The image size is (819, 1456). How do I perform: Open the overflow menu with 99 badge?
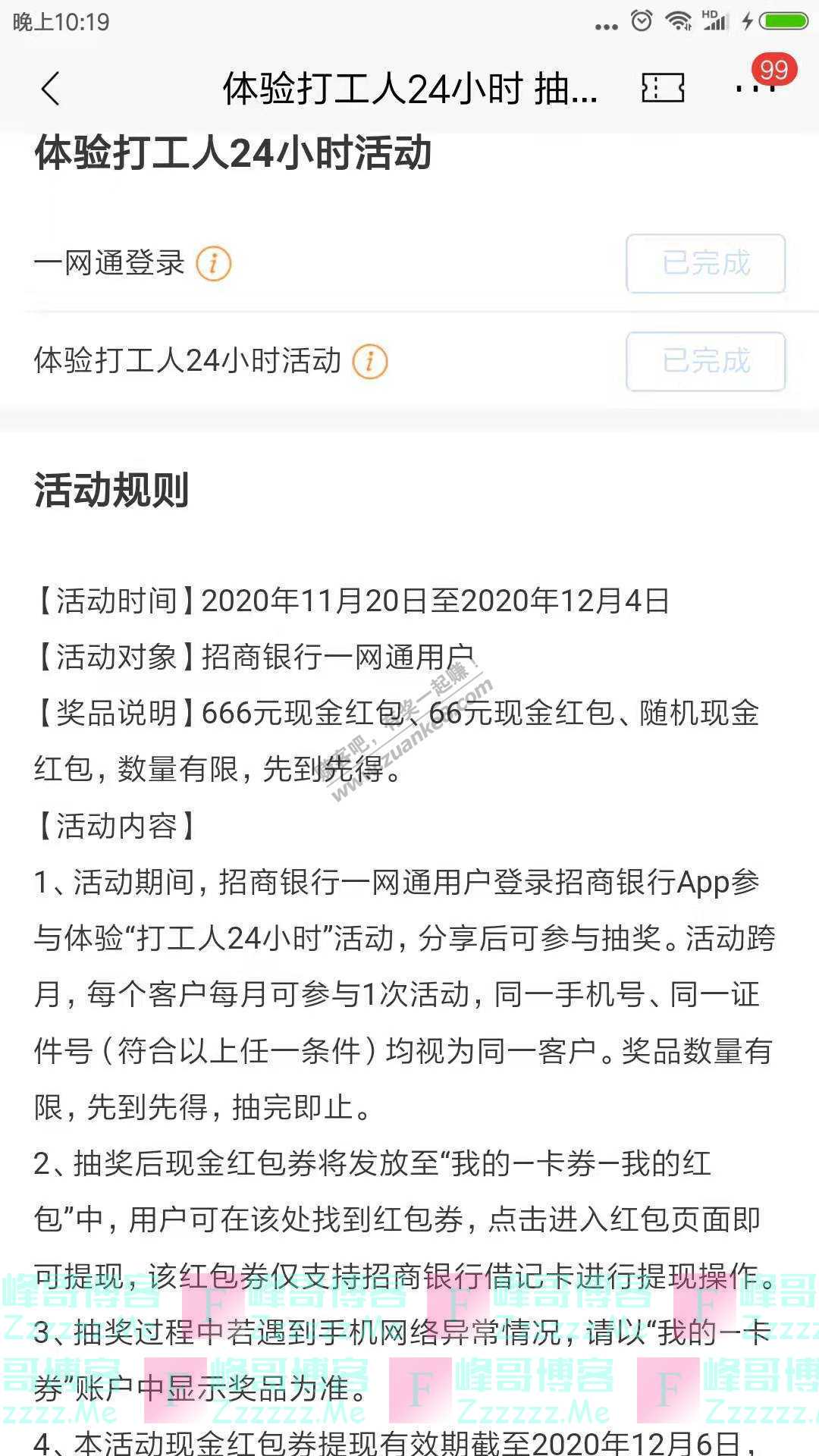click(x=756, y=87)
